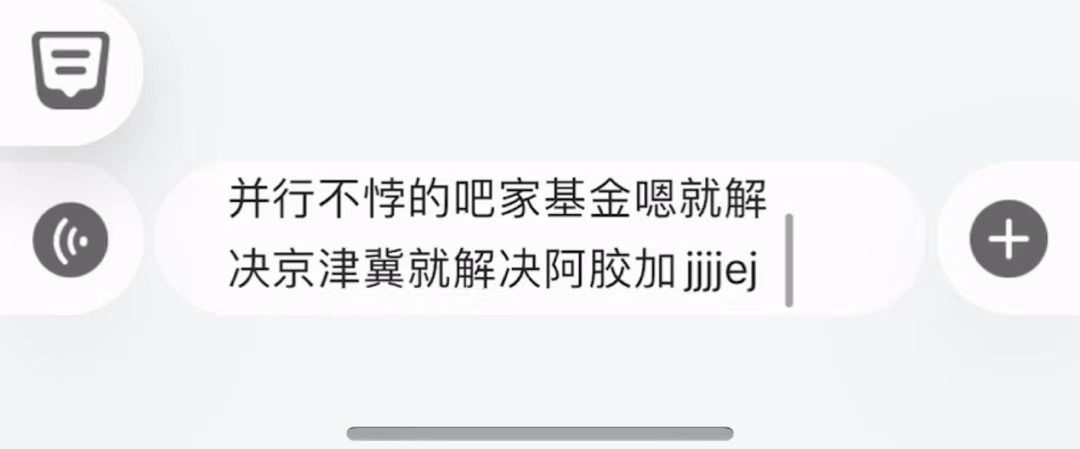Open the quick replies panel icon
Image resolution: width=1080 pixels, height=449 pixels.
pos(69,69)
